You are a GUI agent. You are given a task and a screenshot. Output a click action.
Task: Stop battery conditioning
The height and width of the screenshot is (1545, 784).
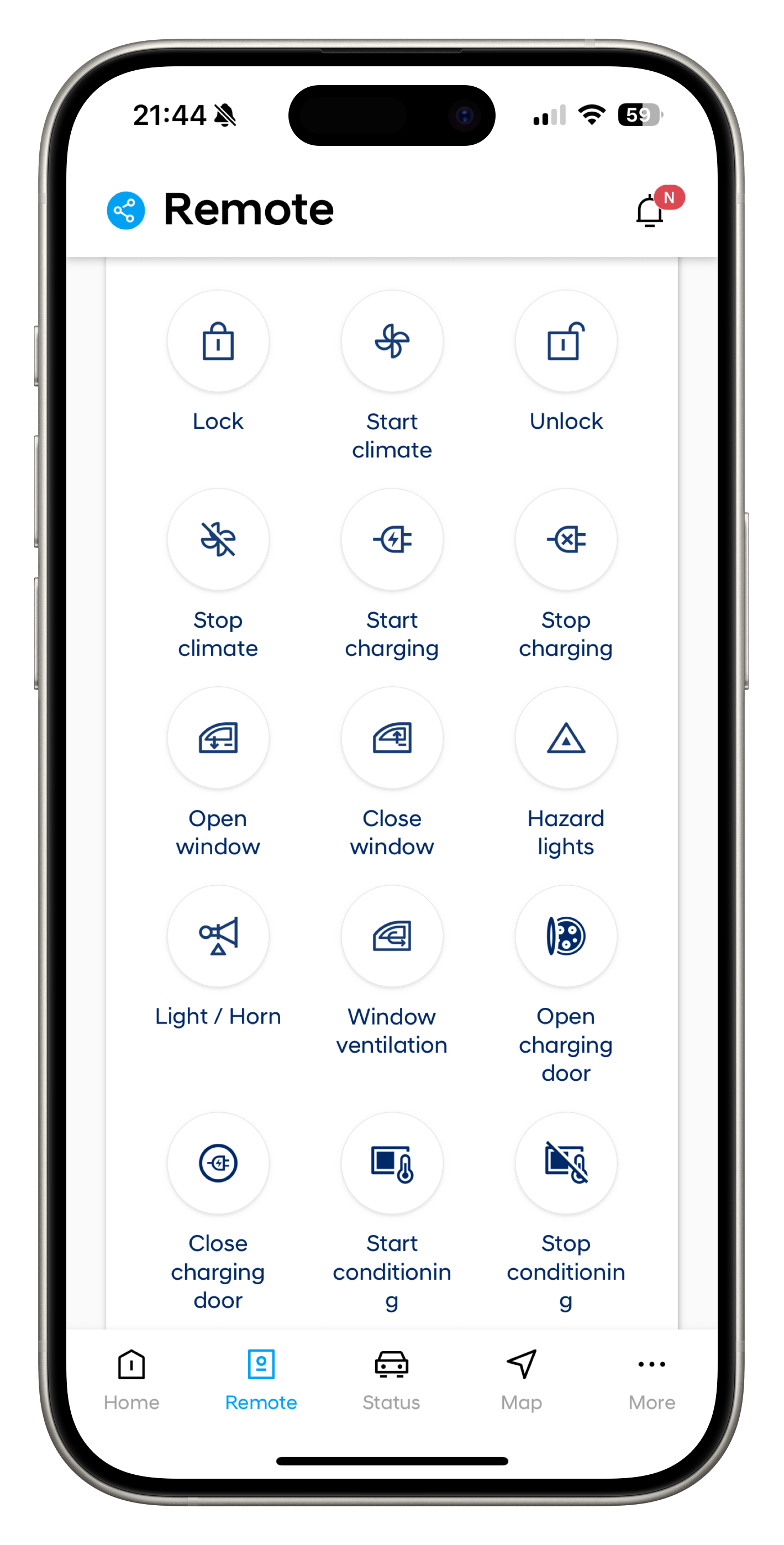coord(566,1163)
